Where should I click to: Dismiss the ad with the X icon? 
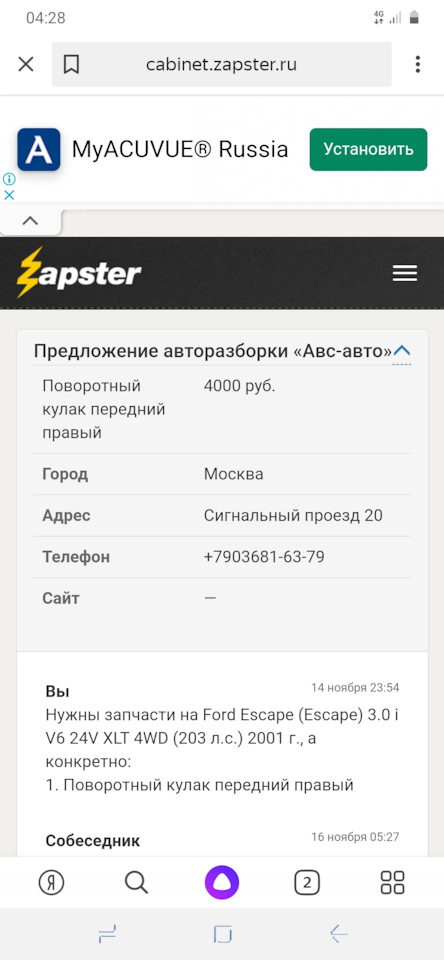(x=9, y=195)
